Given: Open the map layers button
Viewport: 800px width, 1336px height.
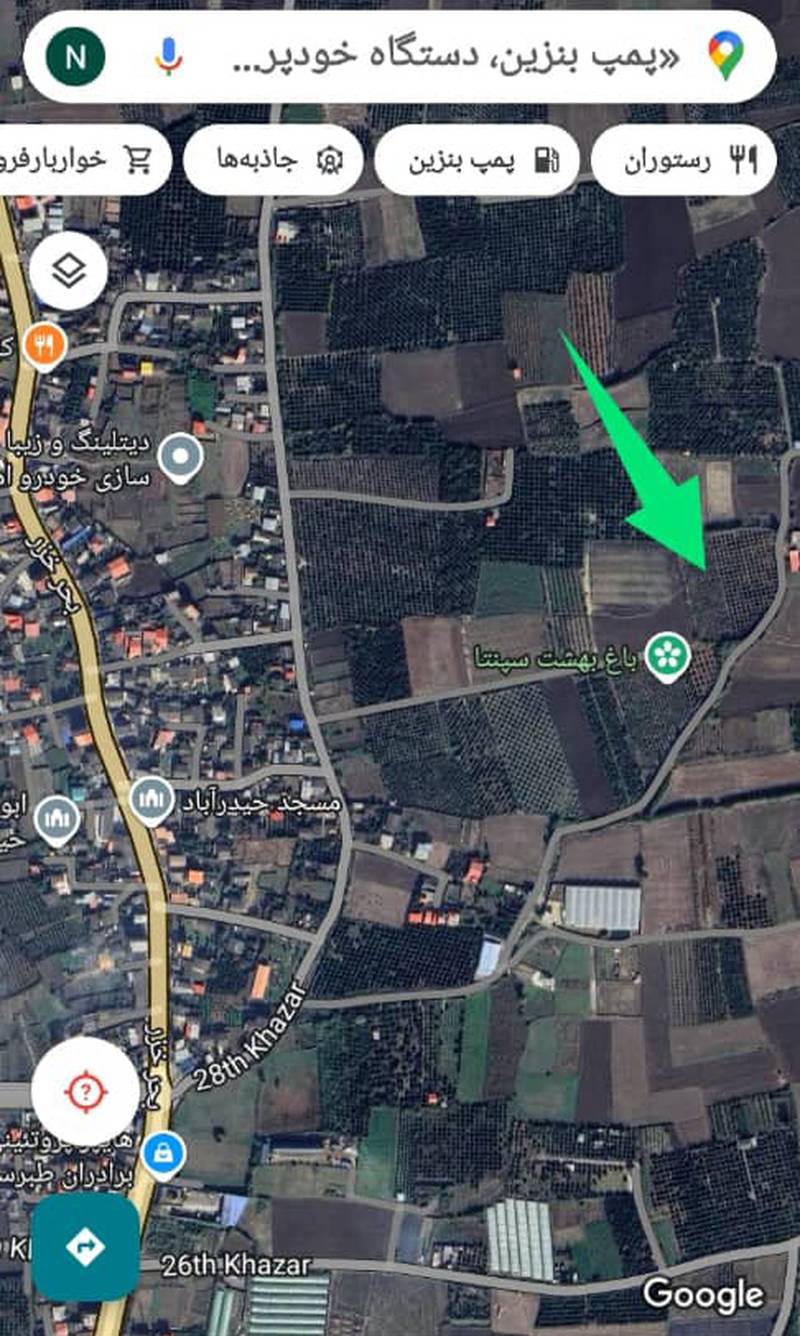Looking at the screenshot, I should [x=68, y=271].
